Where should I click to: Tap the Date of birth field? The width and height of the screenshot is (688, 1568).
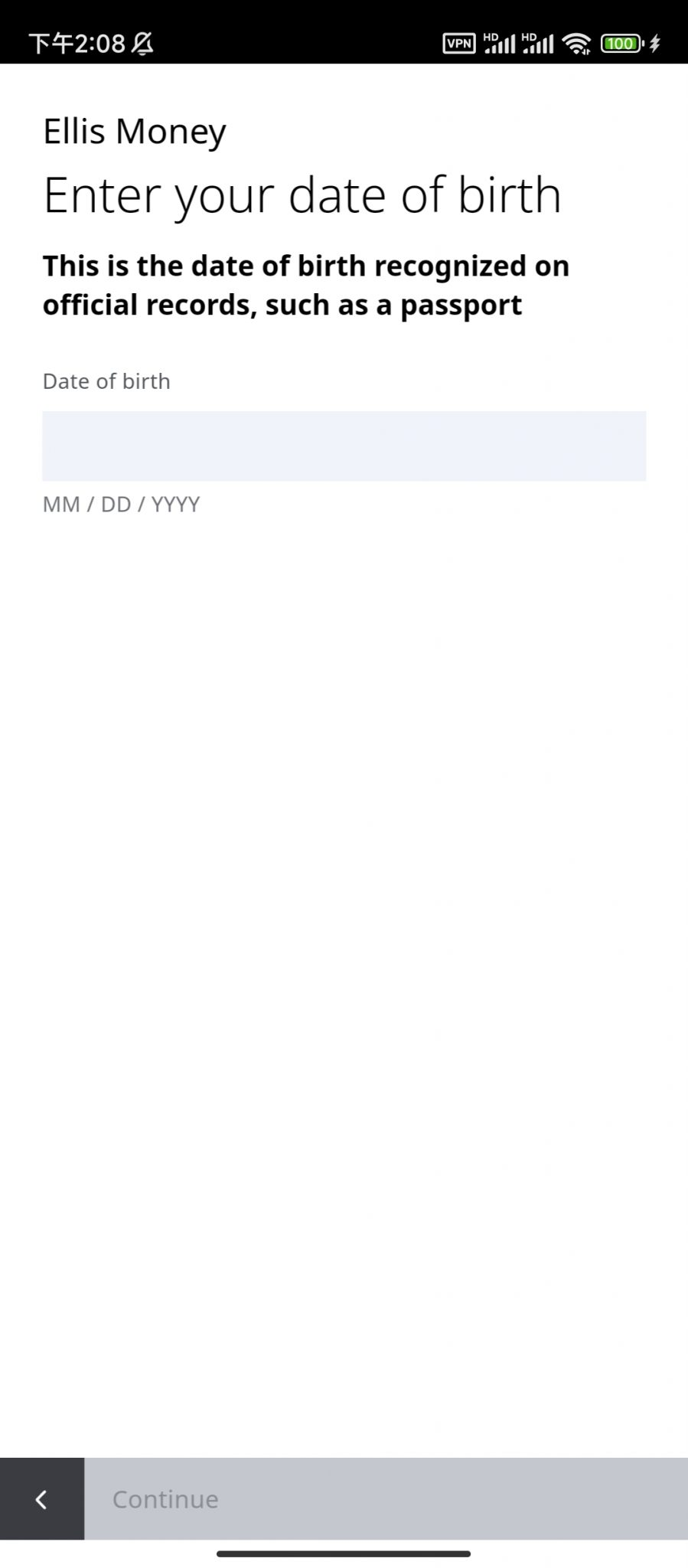tap(344, 446)
